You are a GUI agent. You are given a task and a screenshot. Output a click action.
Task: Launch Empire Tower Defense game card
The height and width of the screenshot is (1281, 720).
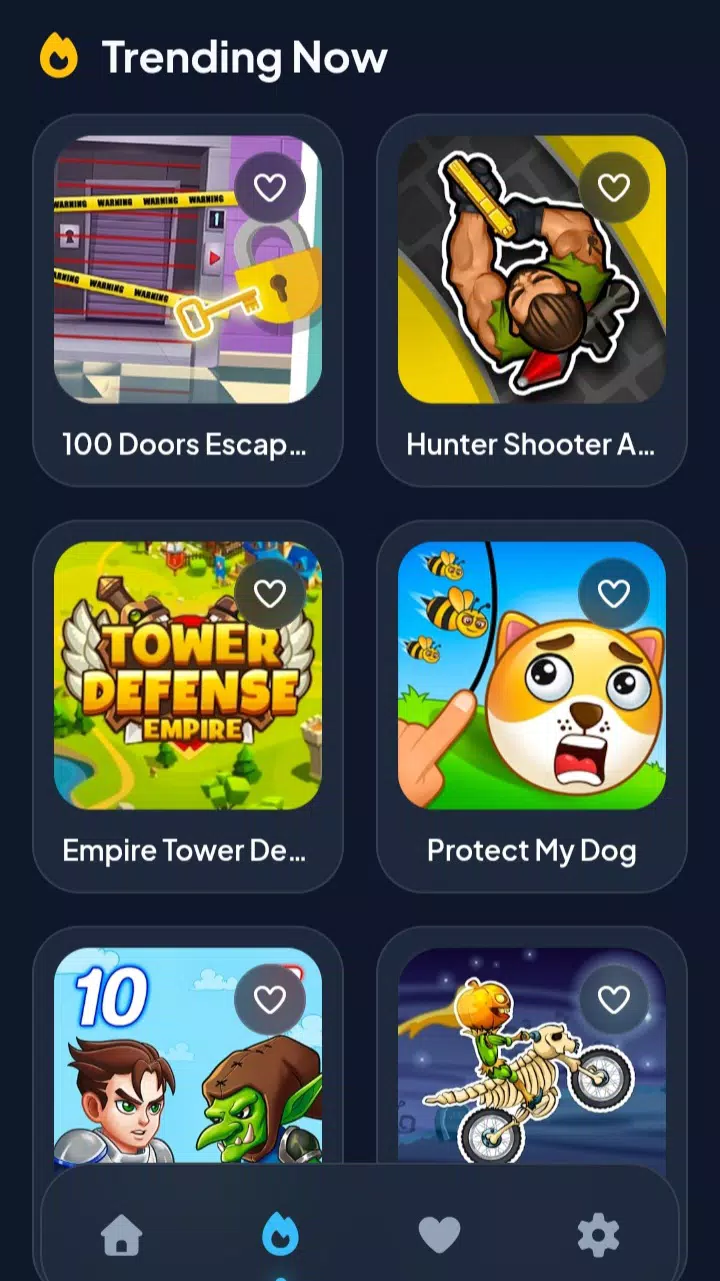point(187,700)
